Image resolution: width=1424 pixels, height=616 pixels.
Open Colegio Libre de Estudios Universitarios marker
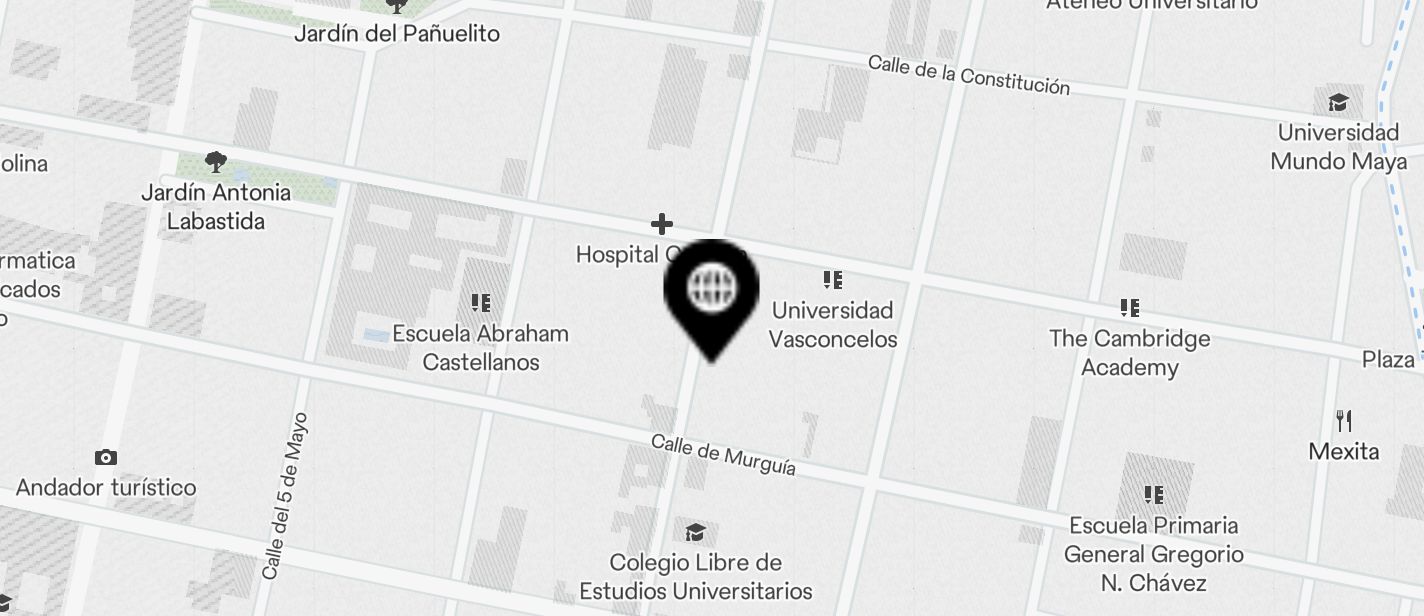[695, 532]
